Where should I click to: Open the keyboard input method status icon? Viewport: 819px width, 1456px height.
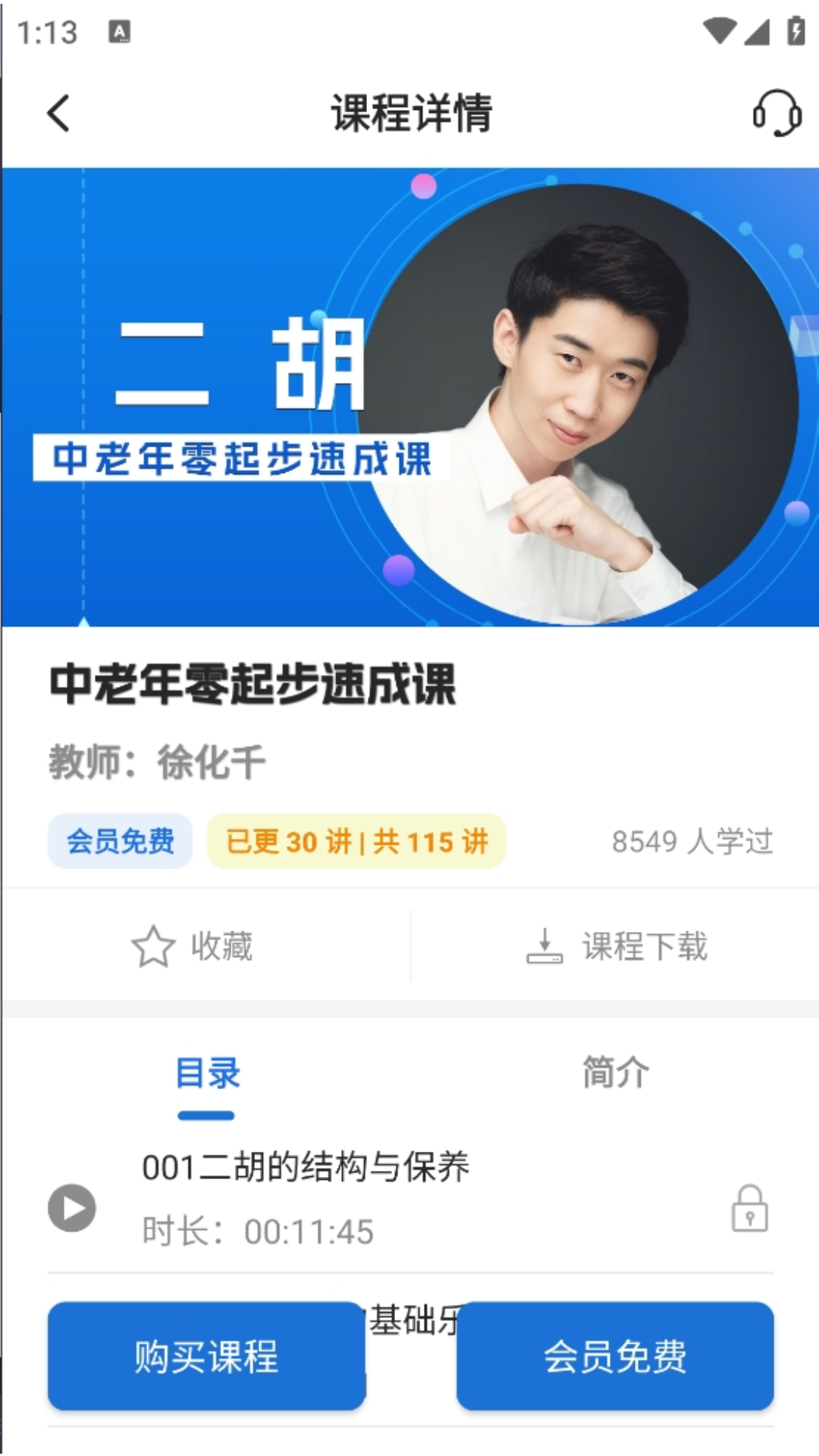pos(119,33)
